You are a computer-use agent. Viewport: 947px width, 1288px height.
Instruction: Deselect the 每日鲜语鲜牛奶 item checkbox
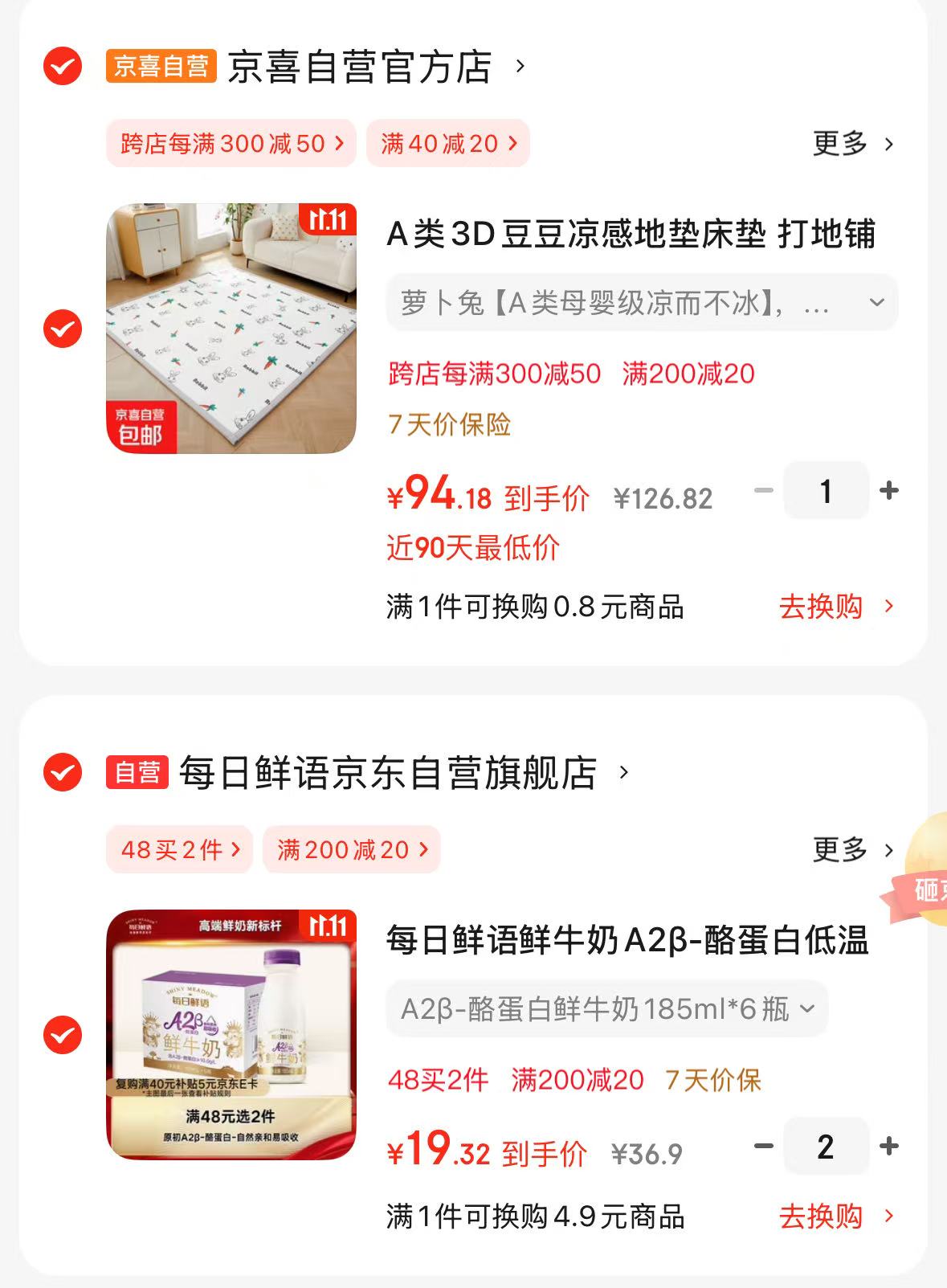pyautogui.click(x=63, y=1034)
